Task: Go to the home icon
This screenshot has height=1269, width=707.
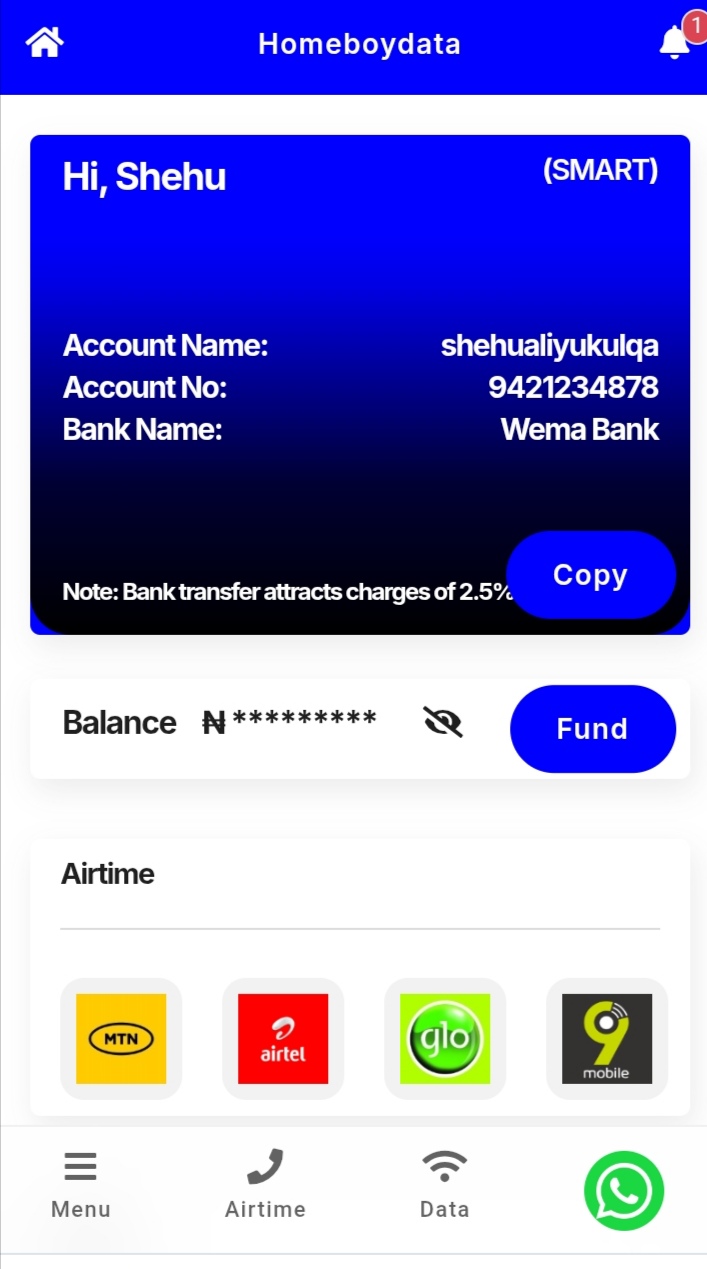Action: point(45,43)
